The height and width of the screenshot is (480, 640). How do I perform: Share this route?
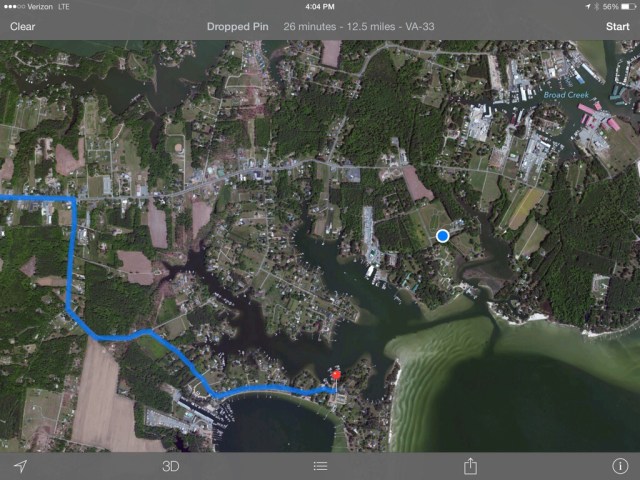click(x=470, y=466)
